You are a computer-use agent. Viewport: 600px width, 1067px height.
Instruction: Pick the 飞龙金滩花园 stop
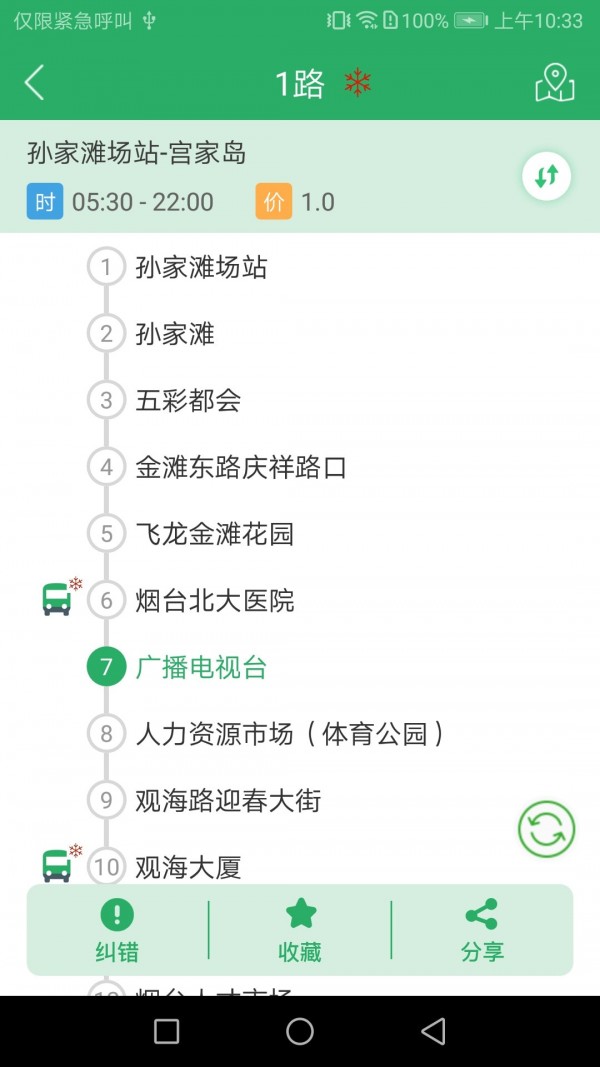click(x=214, y=534)
